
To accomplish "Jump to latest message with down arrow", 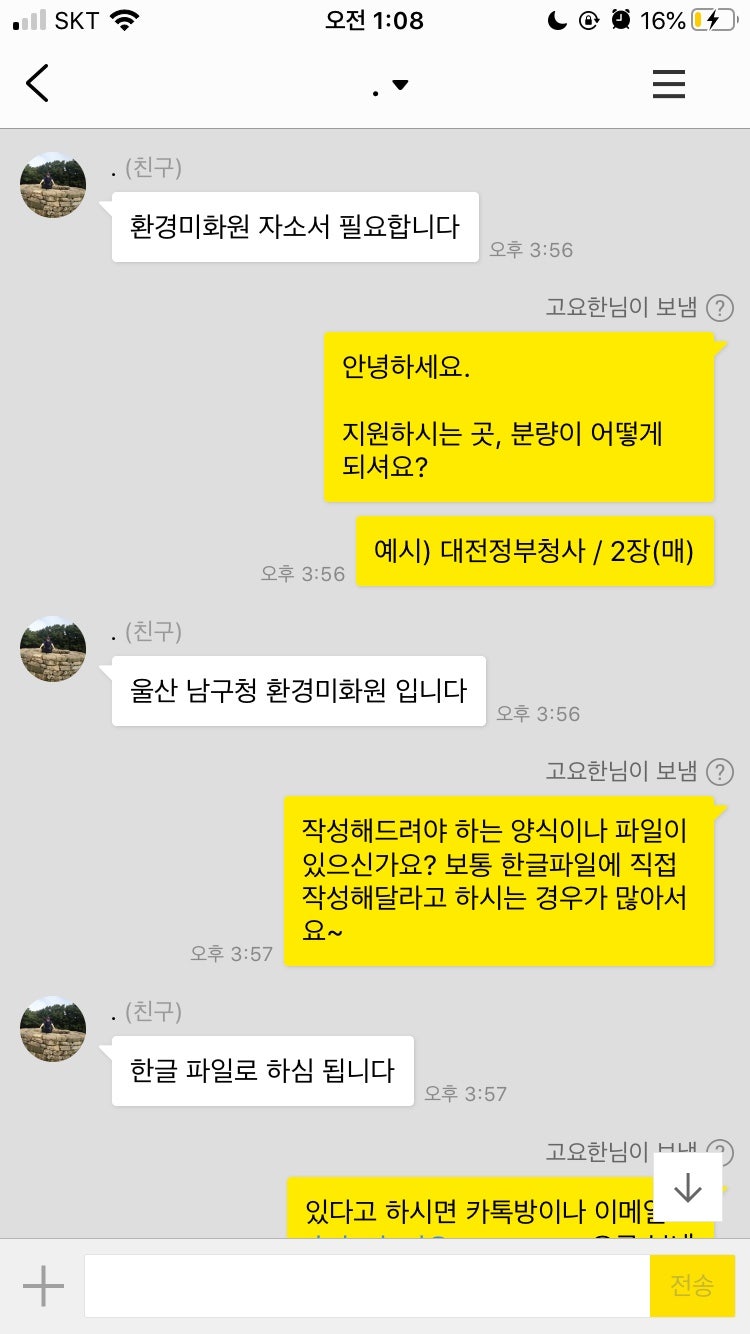I will (688, 1187).
